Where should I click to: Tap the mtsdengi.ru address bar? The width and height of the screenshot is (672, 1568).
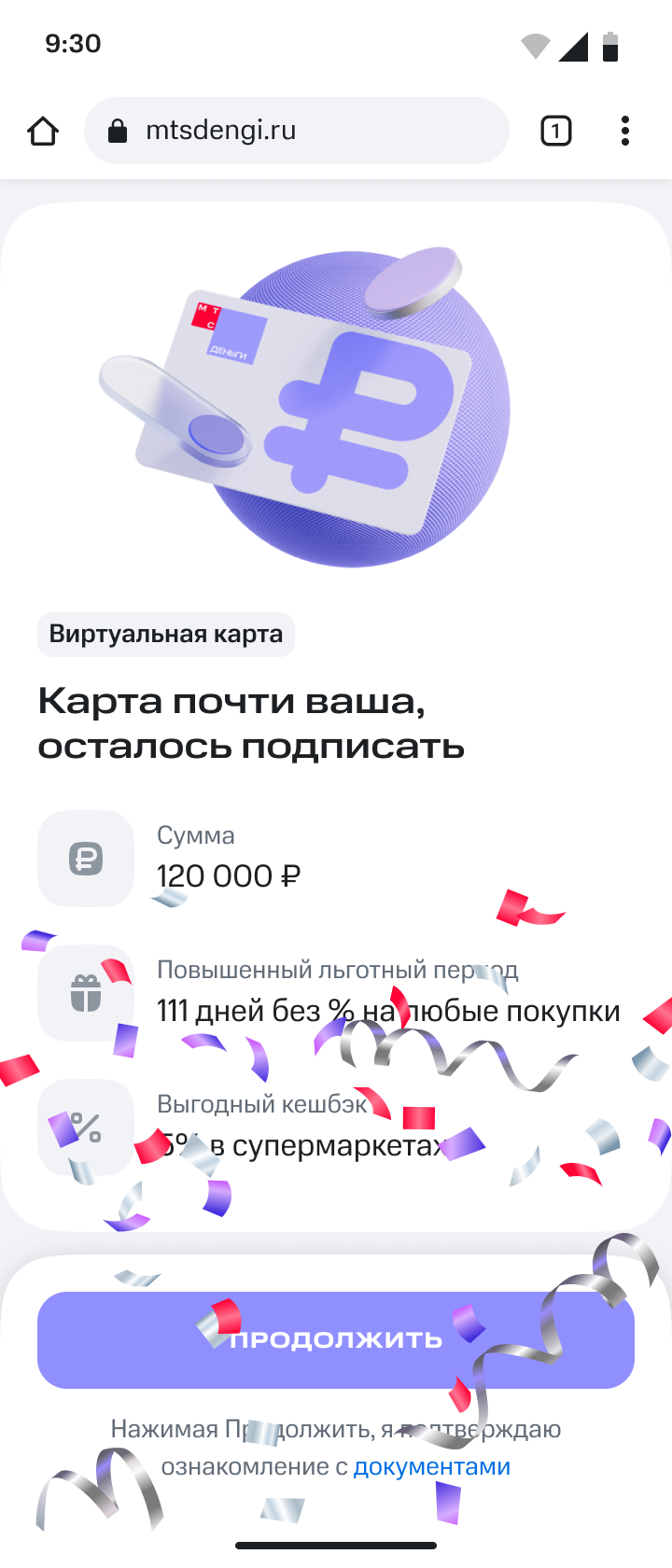[x=297, y=131]
